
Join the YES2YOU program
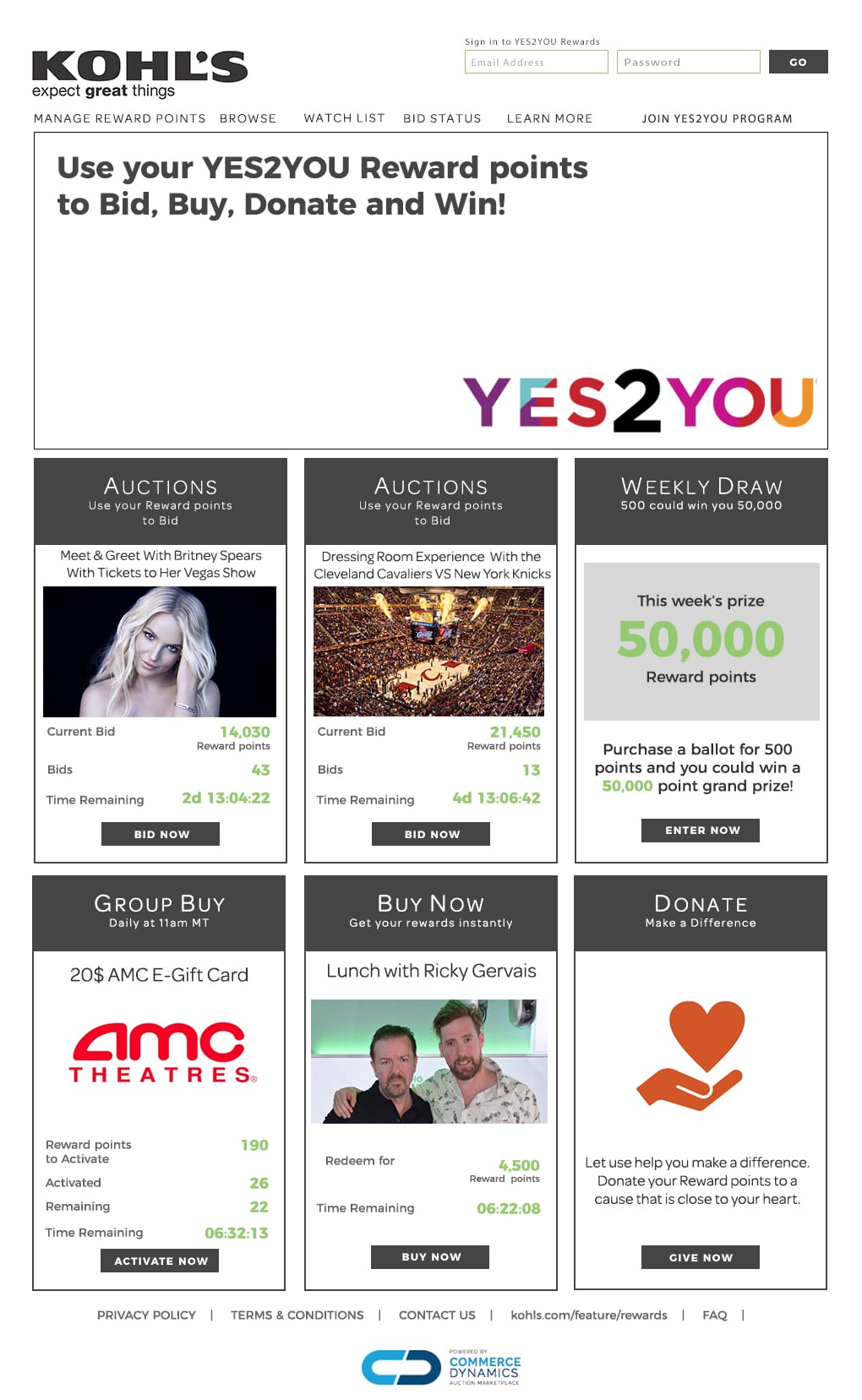pyautogui.click(x=717, y=118)
